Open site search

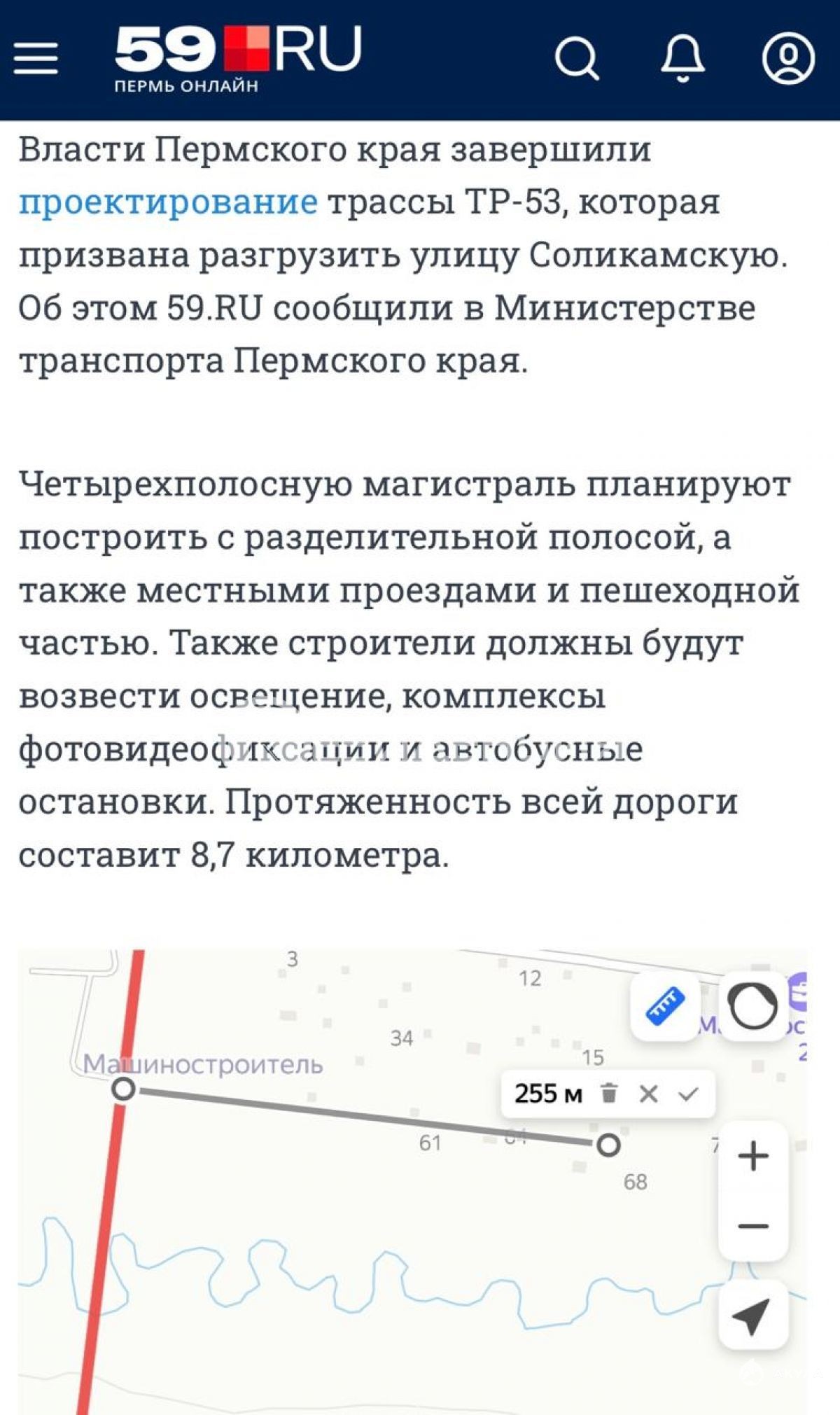click(577, 58)
